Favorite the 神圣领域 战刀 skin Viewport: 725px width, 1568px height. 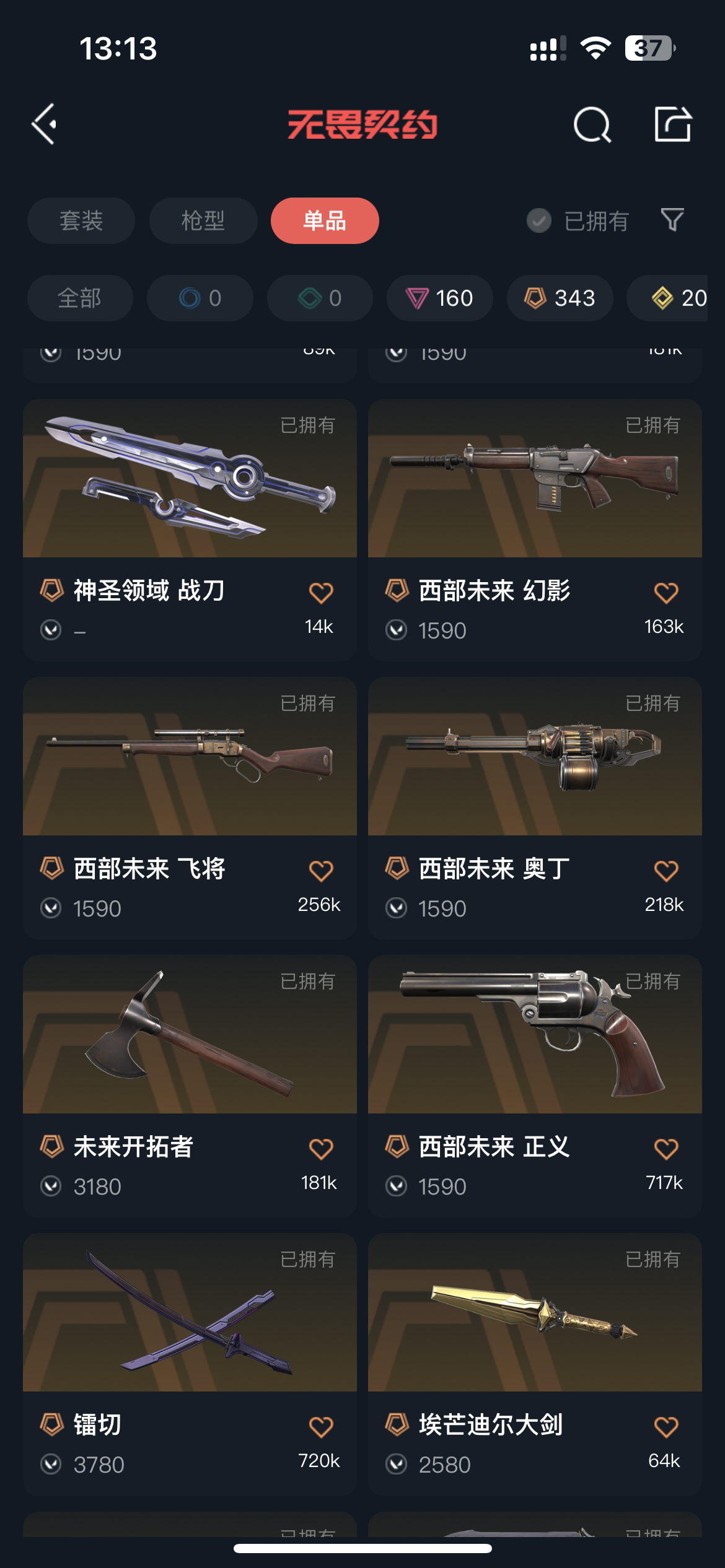pyautogui.click(x=321, y=593)
